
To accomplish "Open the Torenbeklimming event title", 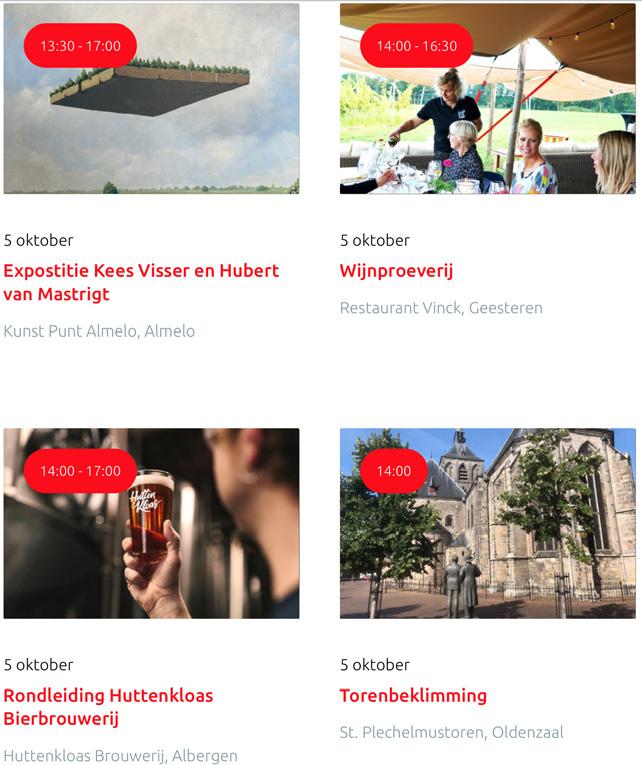I will coord(413,695).
